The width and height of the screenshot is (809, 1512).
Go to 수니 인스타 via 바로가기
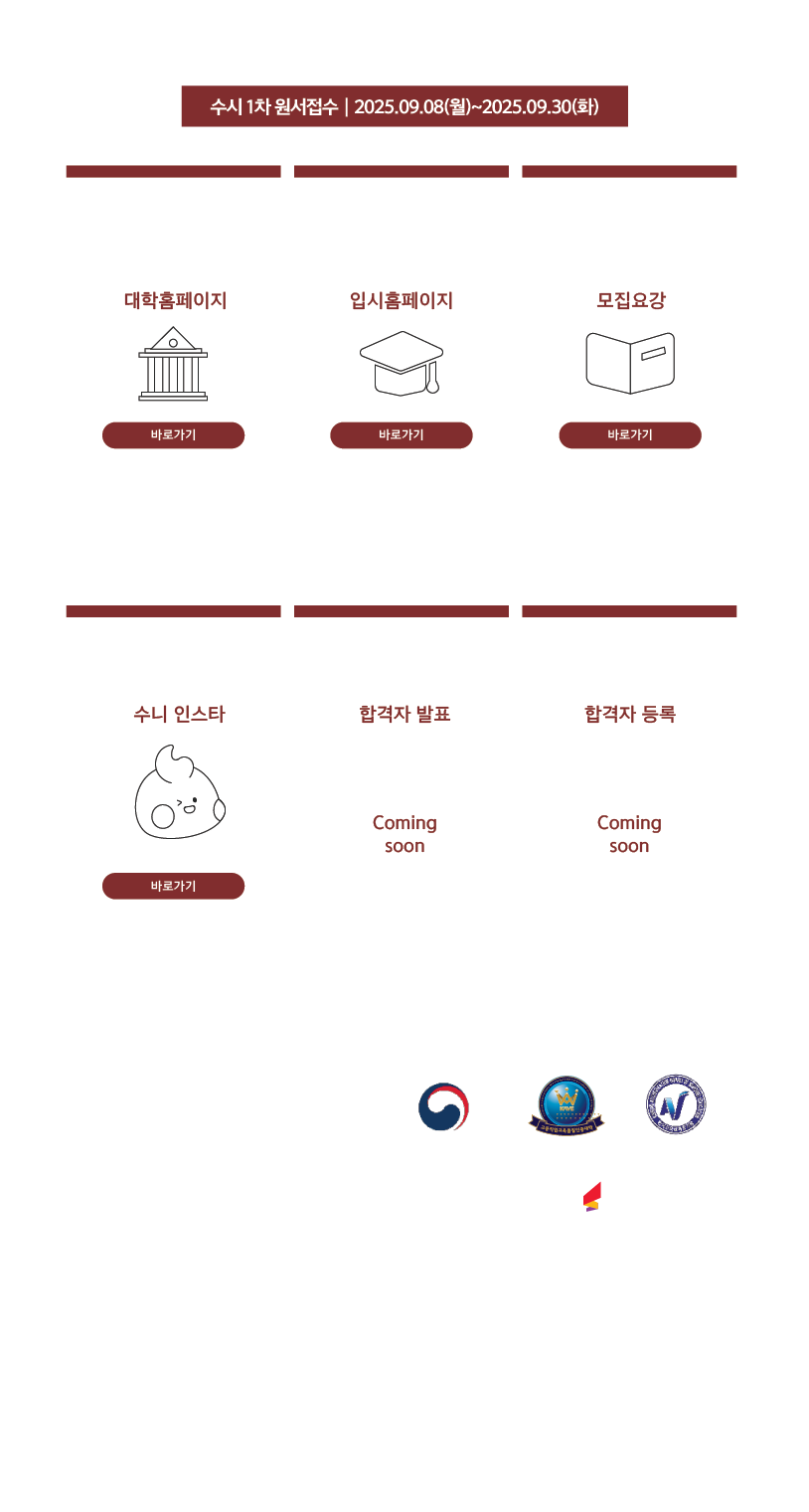pyautogui.click(x=173, y=886)
